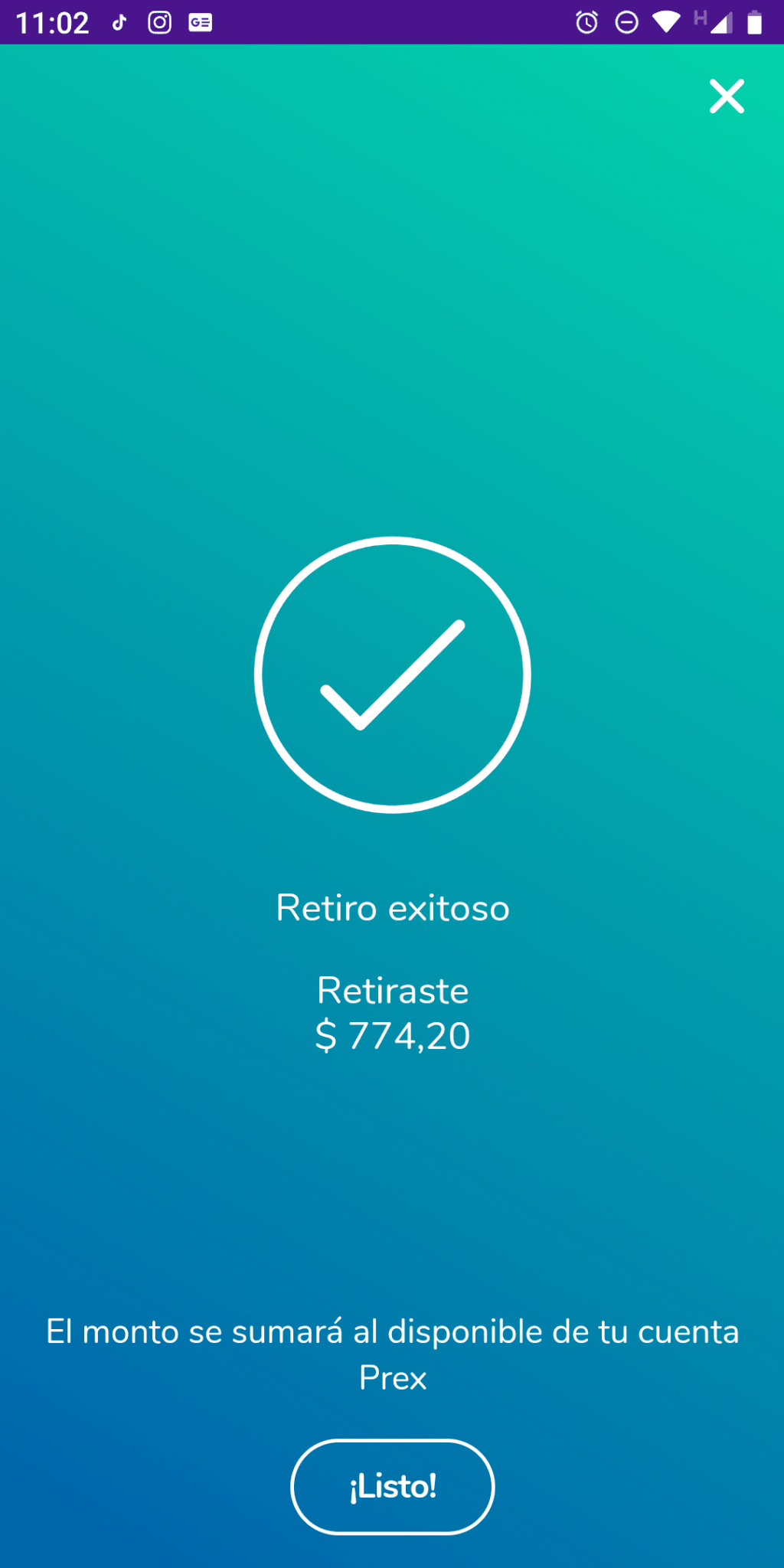Tap the Wi-Fi signal icon
The height and width of the screenshot is (1568, 784).
pos(667,22)
